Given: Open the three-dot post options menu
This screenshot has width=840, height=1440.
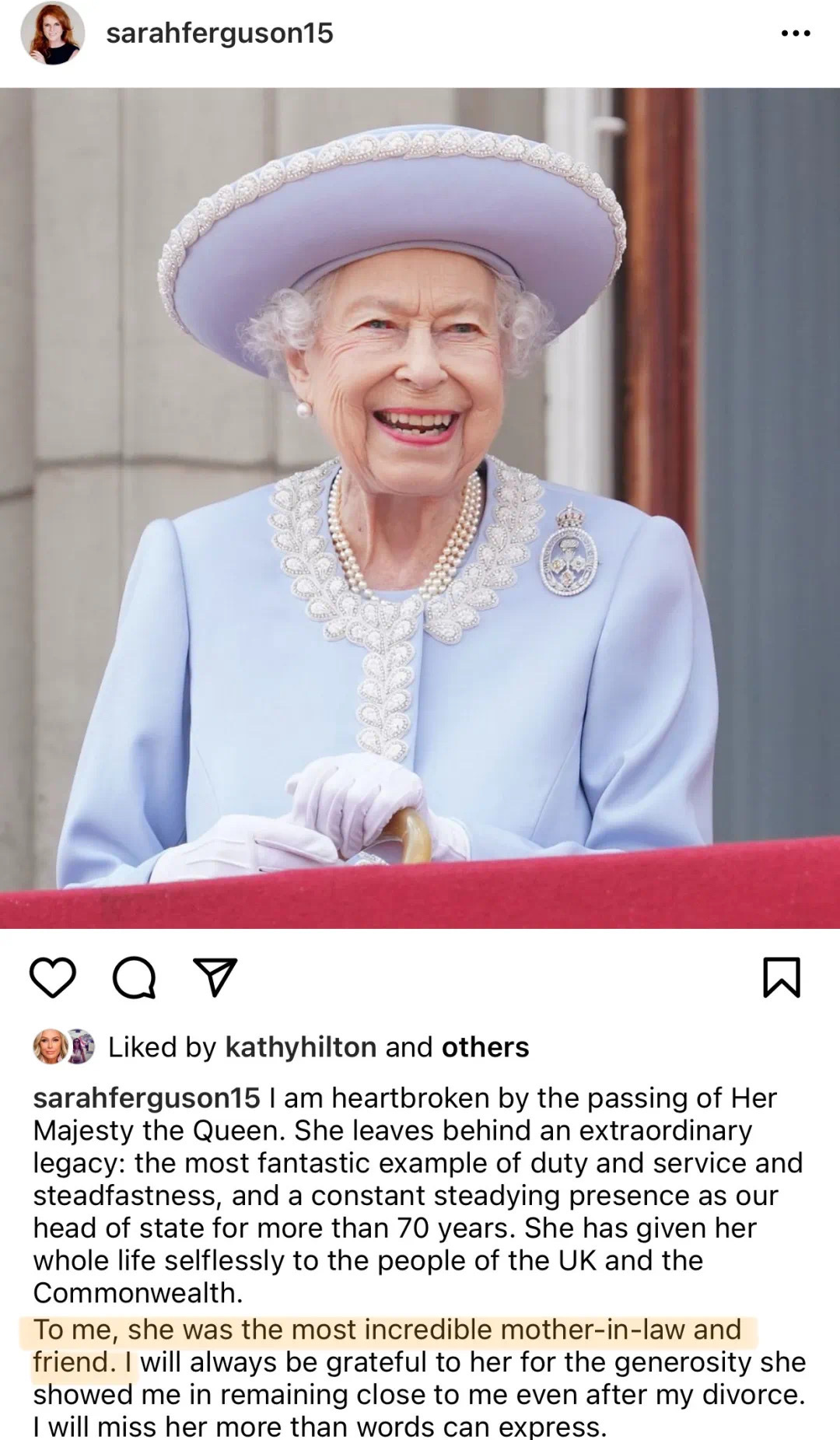Looking at the screenshot, I should 795,33.
